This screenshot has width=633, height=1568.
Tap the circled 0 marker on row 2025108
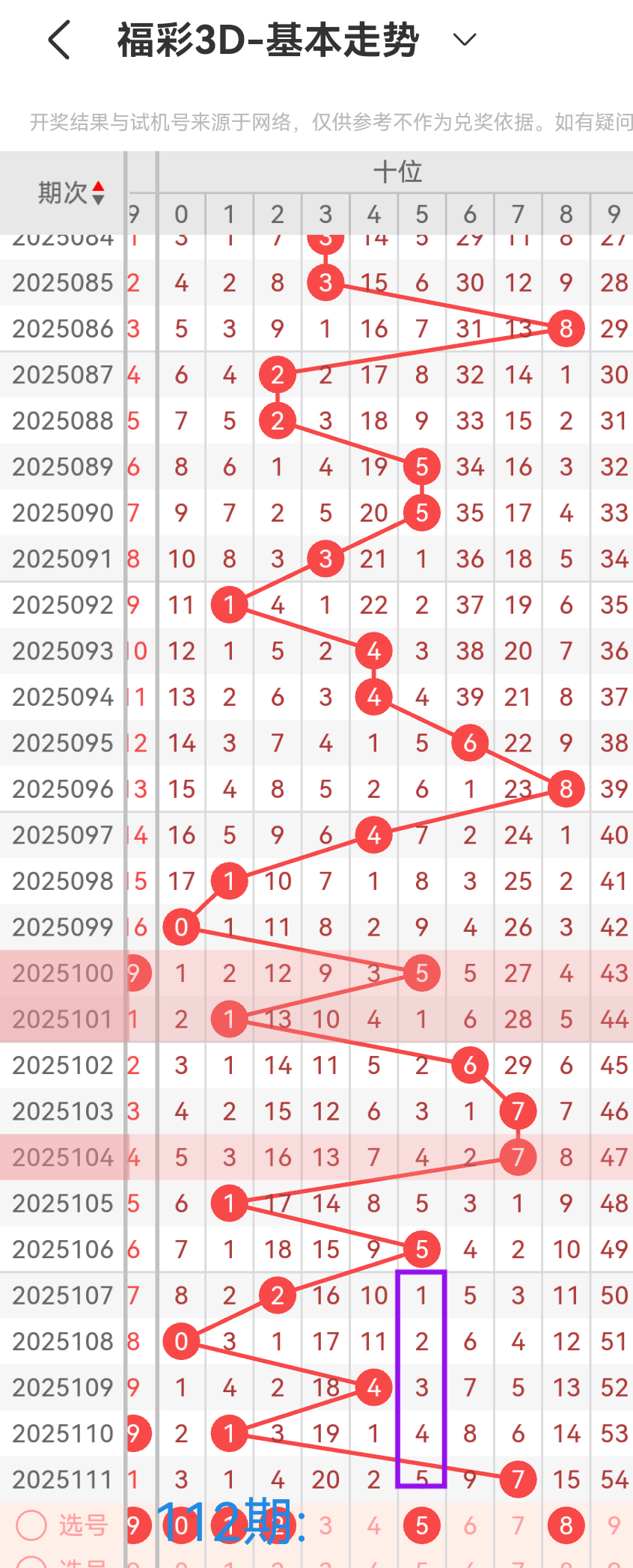(x=180, y=1341)
